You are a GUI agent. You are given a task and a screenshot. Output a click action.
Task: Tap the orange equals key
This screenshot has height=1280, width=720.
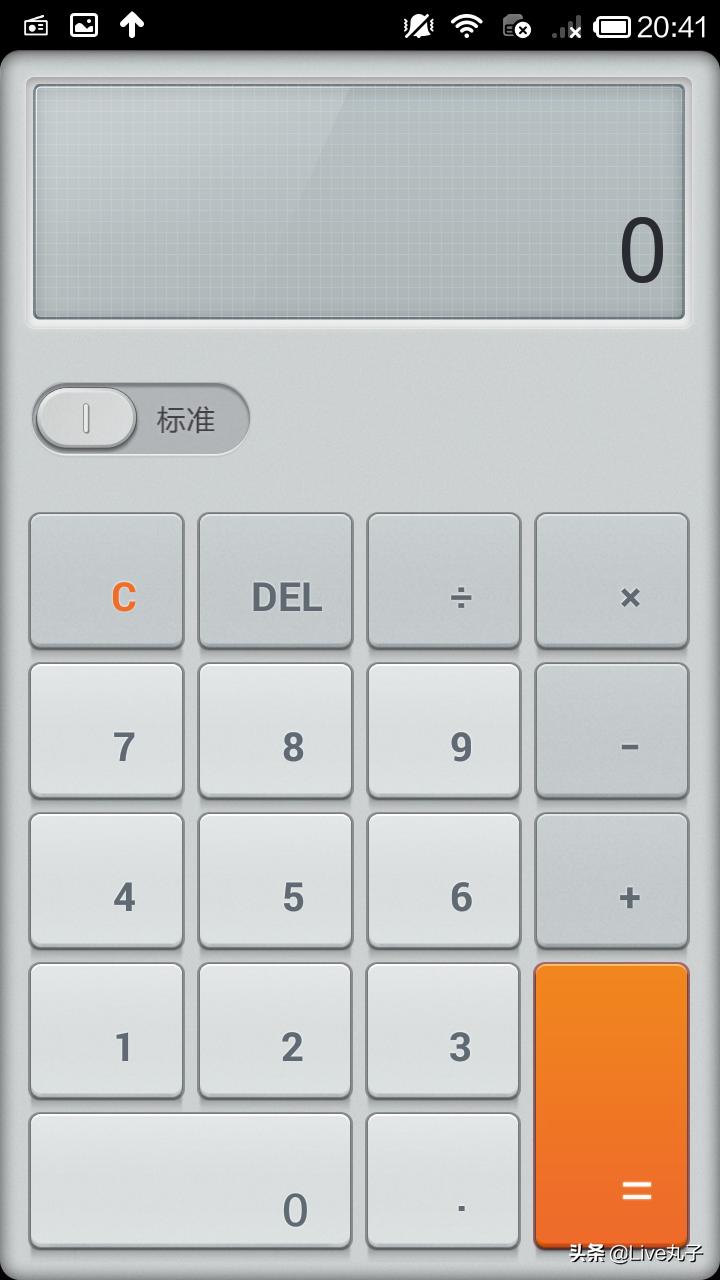(x=612, y=1106)
